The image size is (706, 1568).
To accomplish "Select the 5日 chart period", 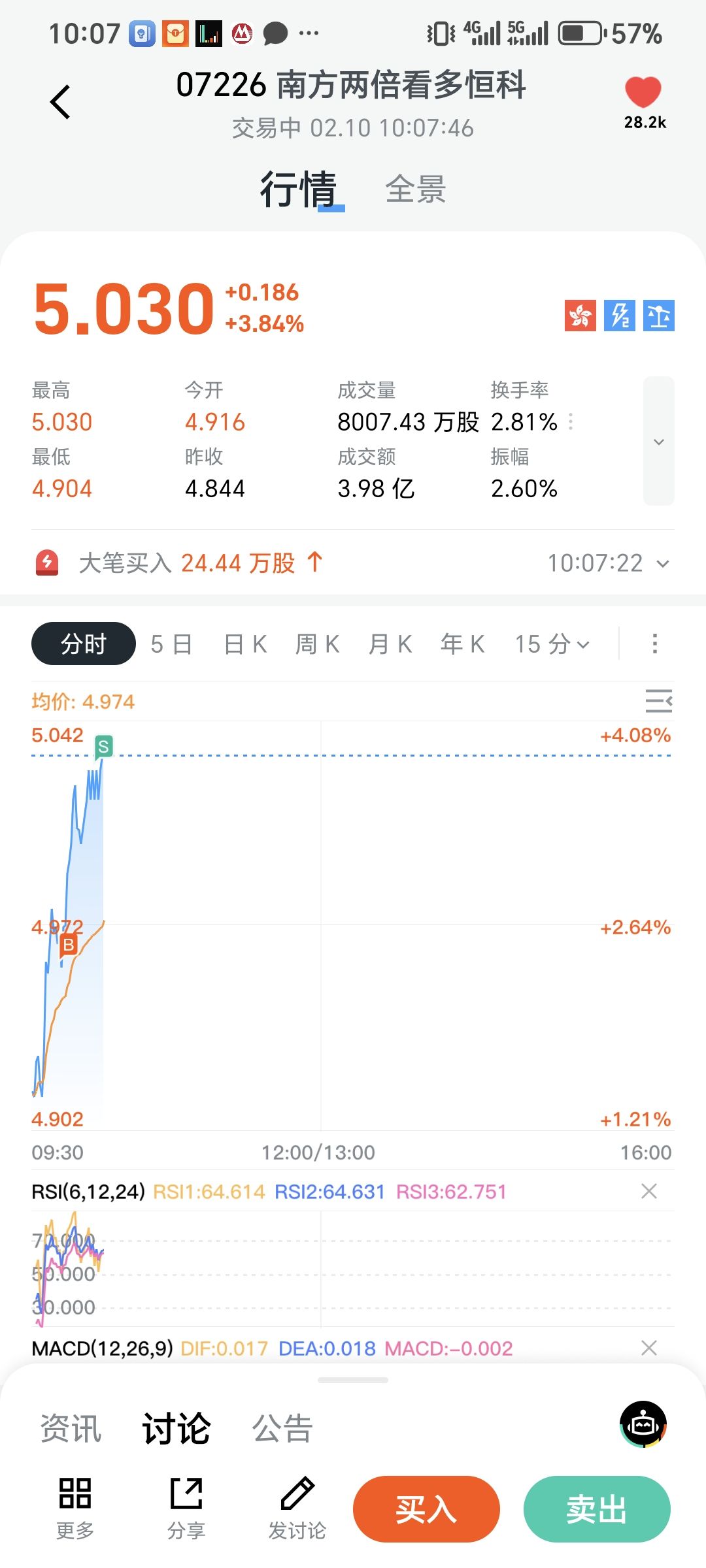I will click(x=171, y=644).
